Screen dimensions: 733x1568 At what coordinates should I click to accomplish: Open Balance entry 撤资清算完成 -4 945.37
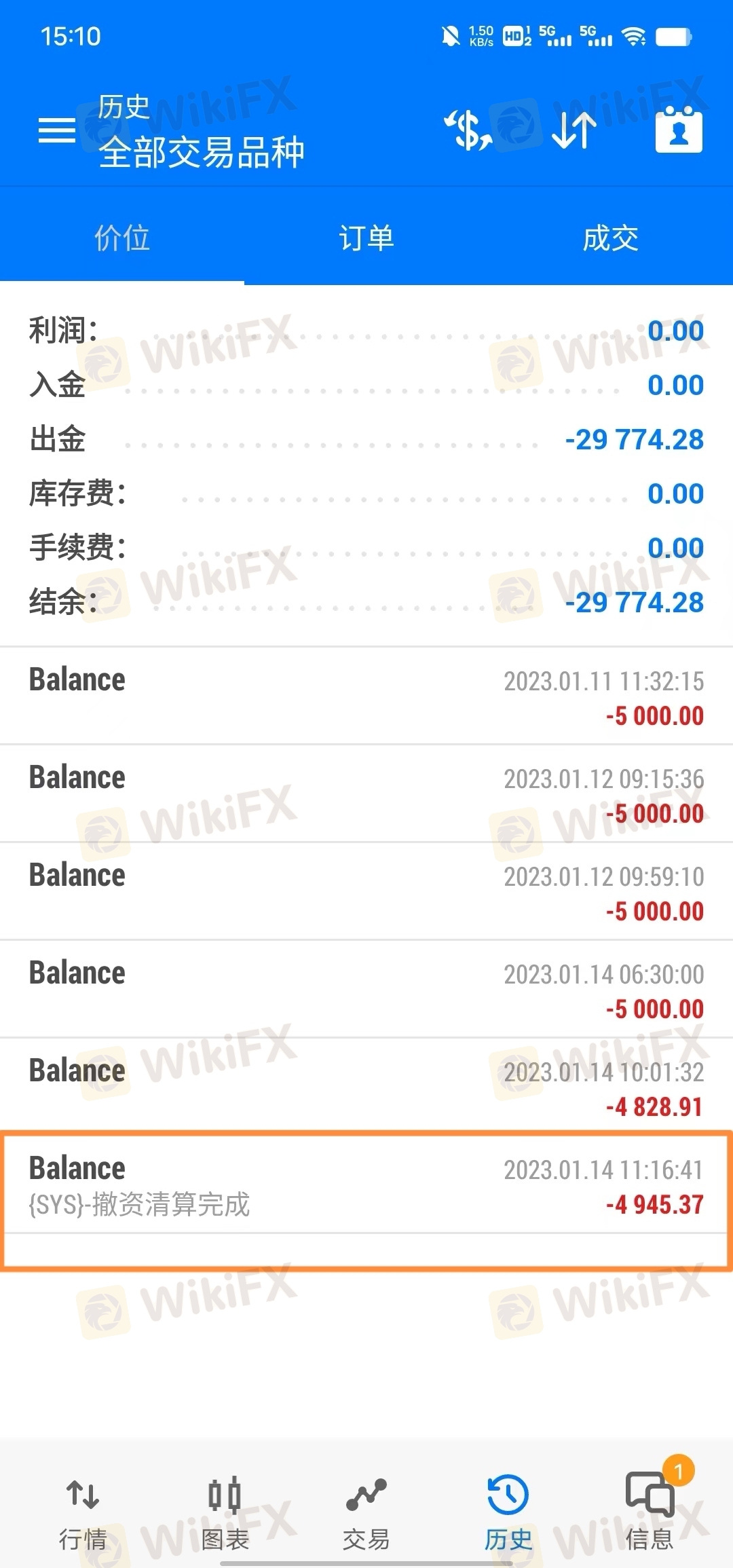[366, 1185]
